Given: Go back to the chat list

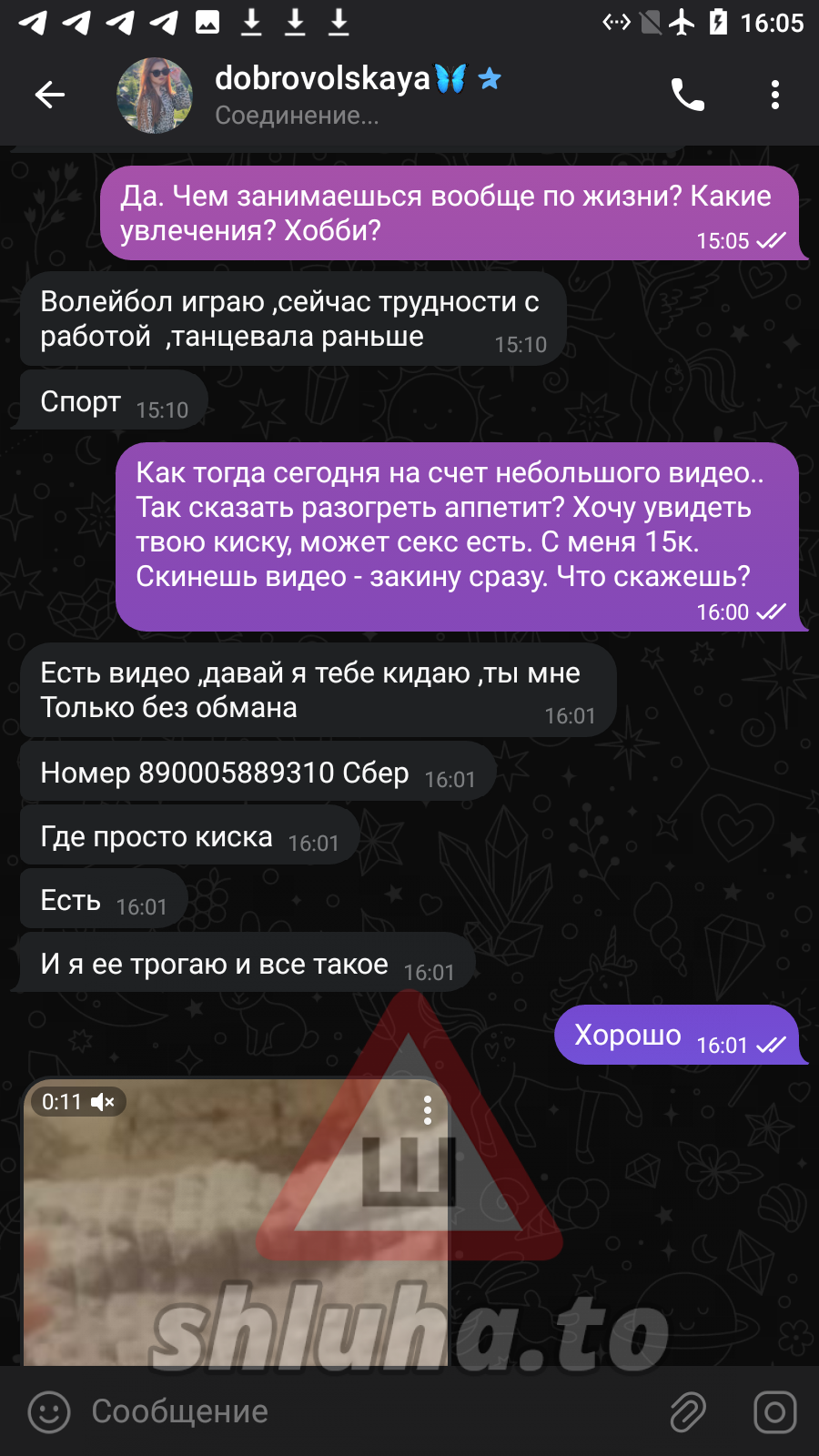Looking at the screenshot, I should (50, 95).
